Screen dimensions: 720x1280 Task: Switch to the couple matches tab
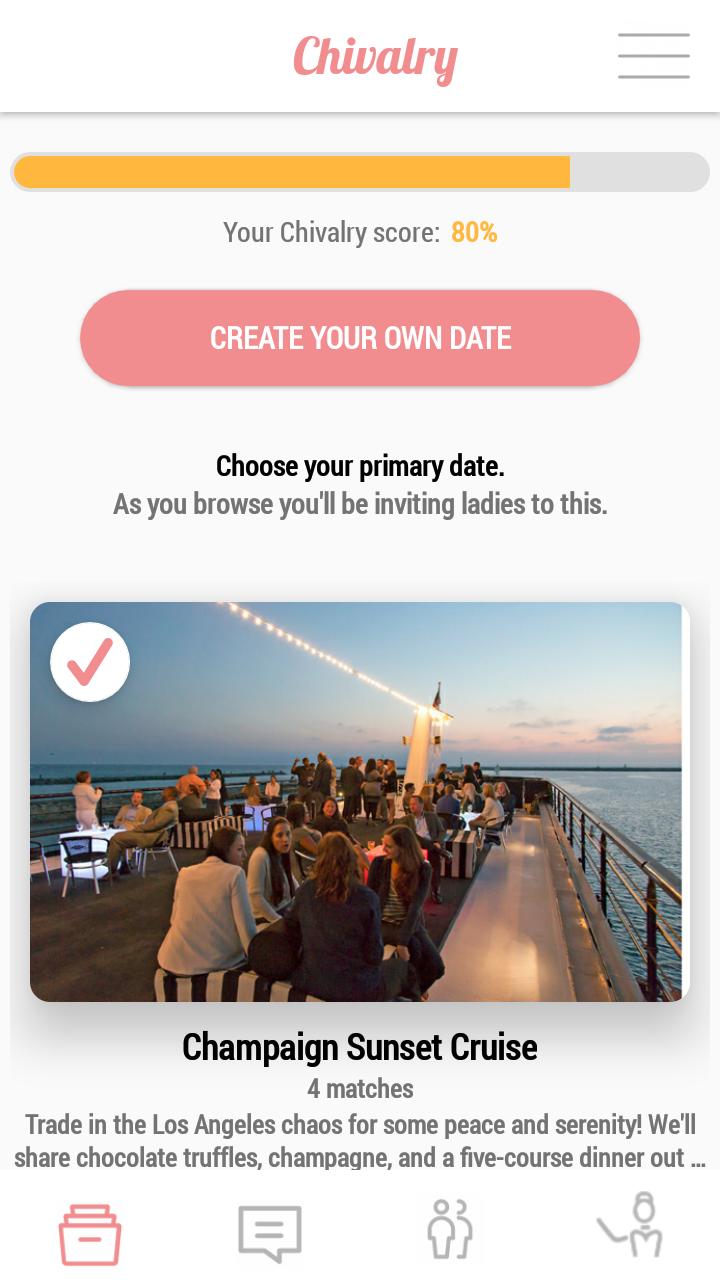click(450, 1230)
